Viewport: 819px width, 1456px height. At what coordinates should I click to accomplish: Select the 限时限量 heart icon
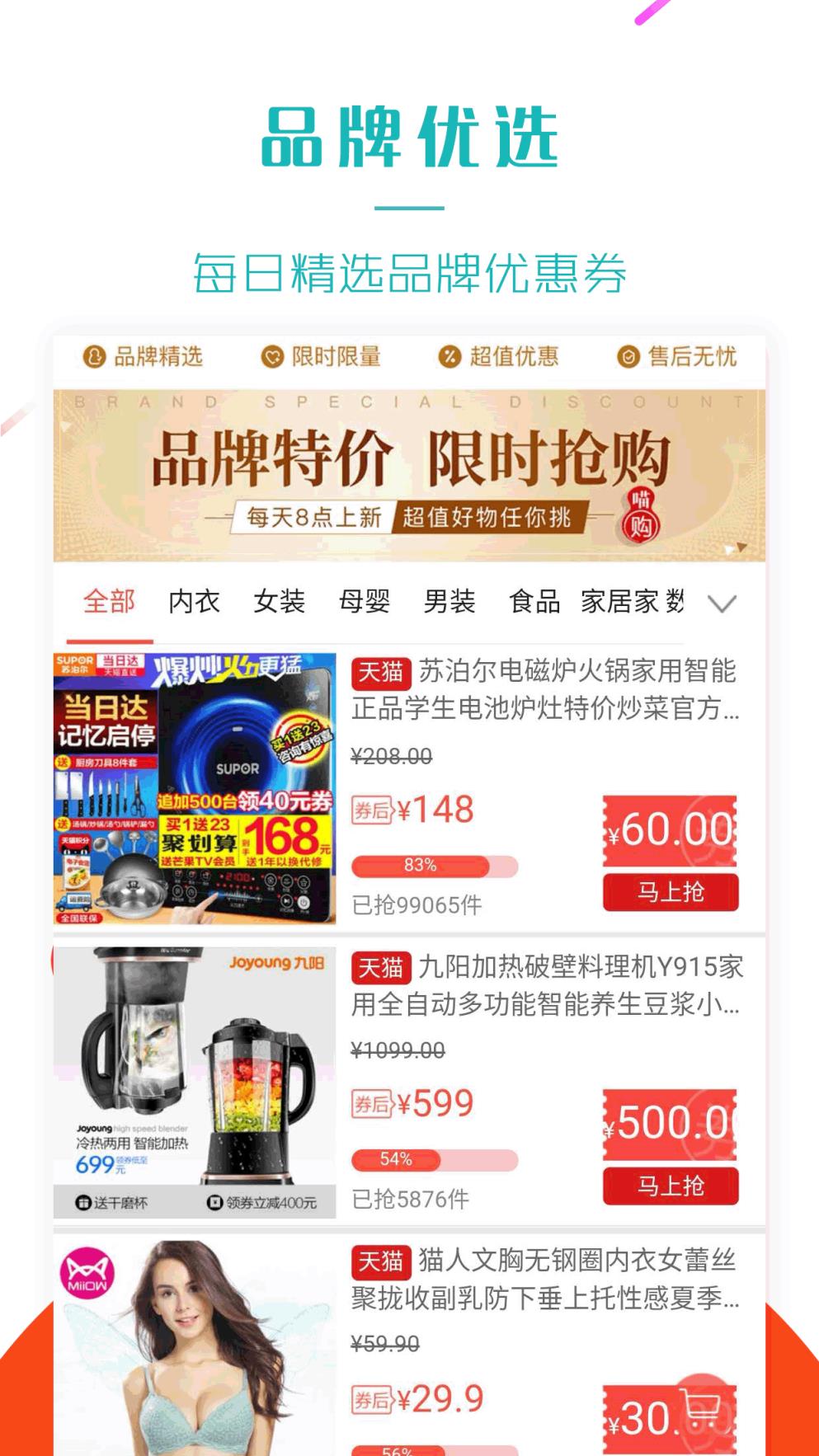272,356
